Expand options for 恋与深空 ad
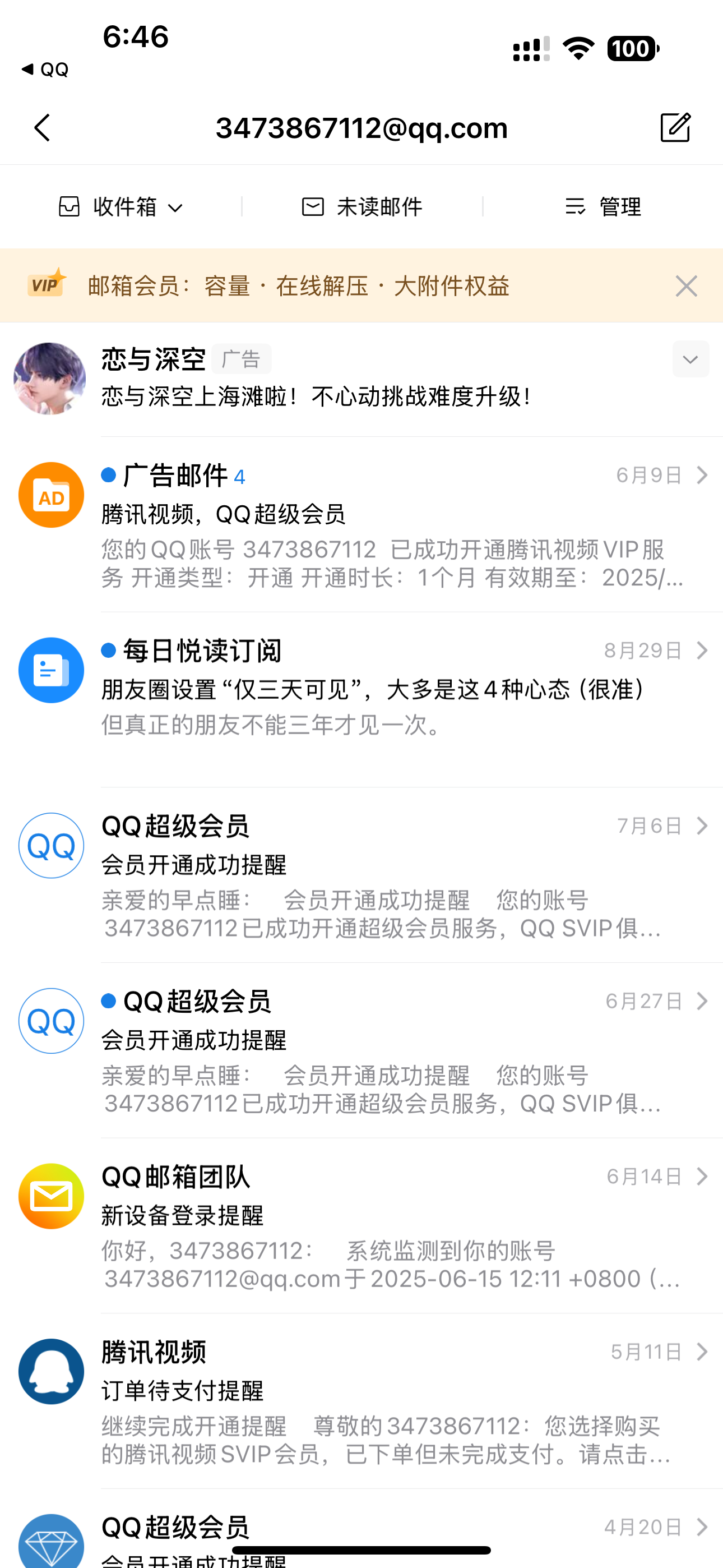Screen dimensions: 723x1568 pyautogui.click(x=690, y=359)
